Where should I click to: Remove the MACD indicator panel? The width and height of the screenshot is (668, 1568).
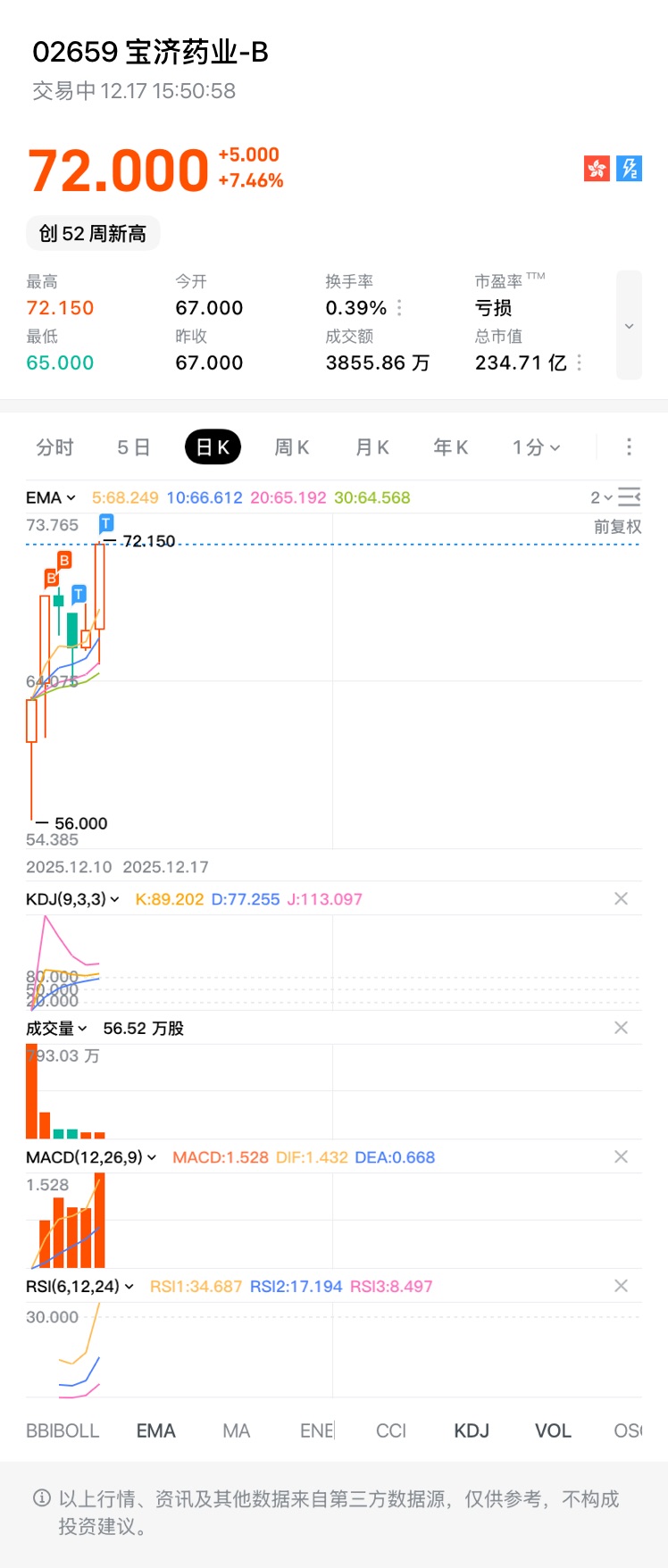click(x=622, y=1157)
